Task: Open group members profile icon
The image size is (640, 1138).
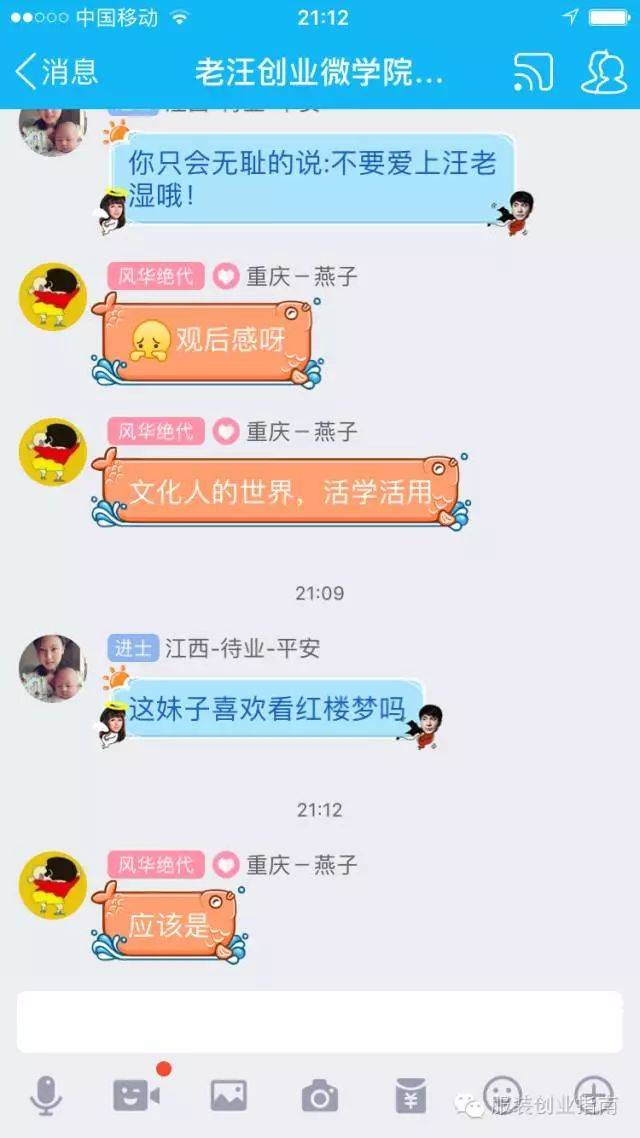Action: (604, 73)
